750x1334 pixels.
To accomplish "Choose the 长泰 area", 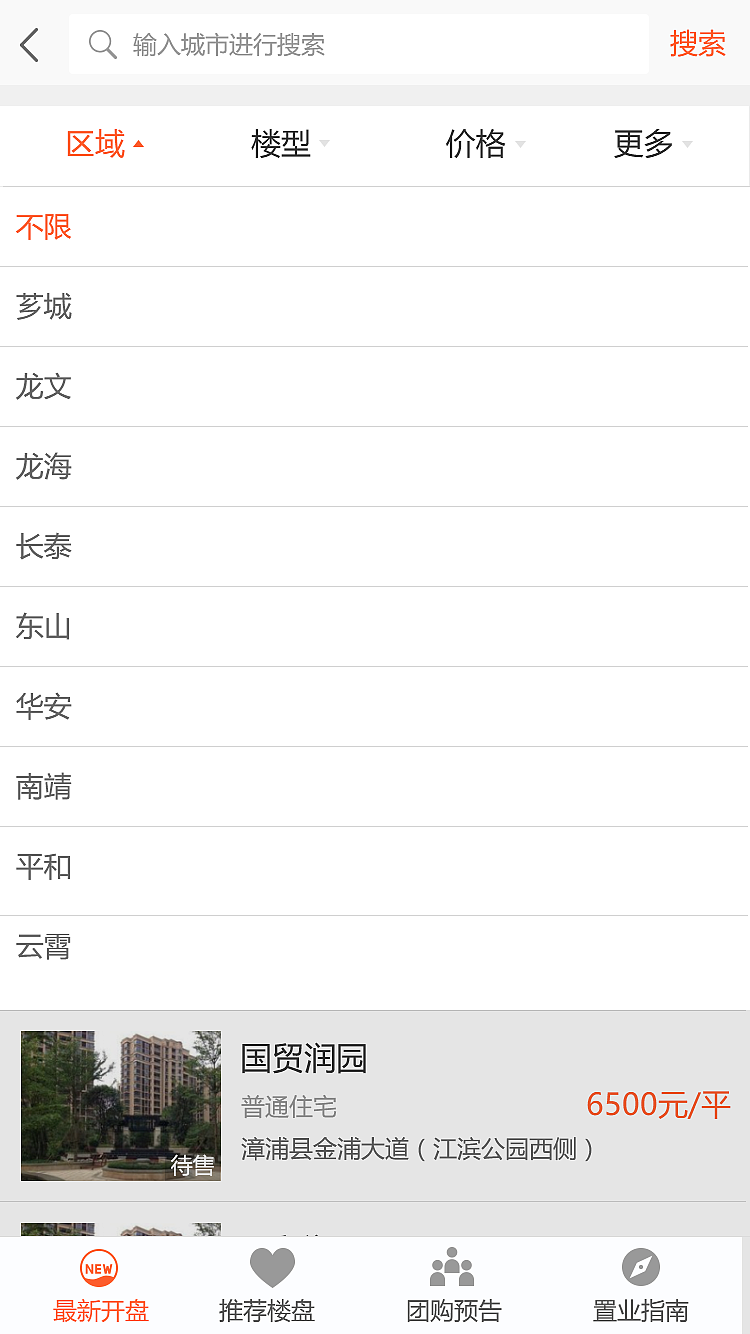I will click(x=44, y=547).
